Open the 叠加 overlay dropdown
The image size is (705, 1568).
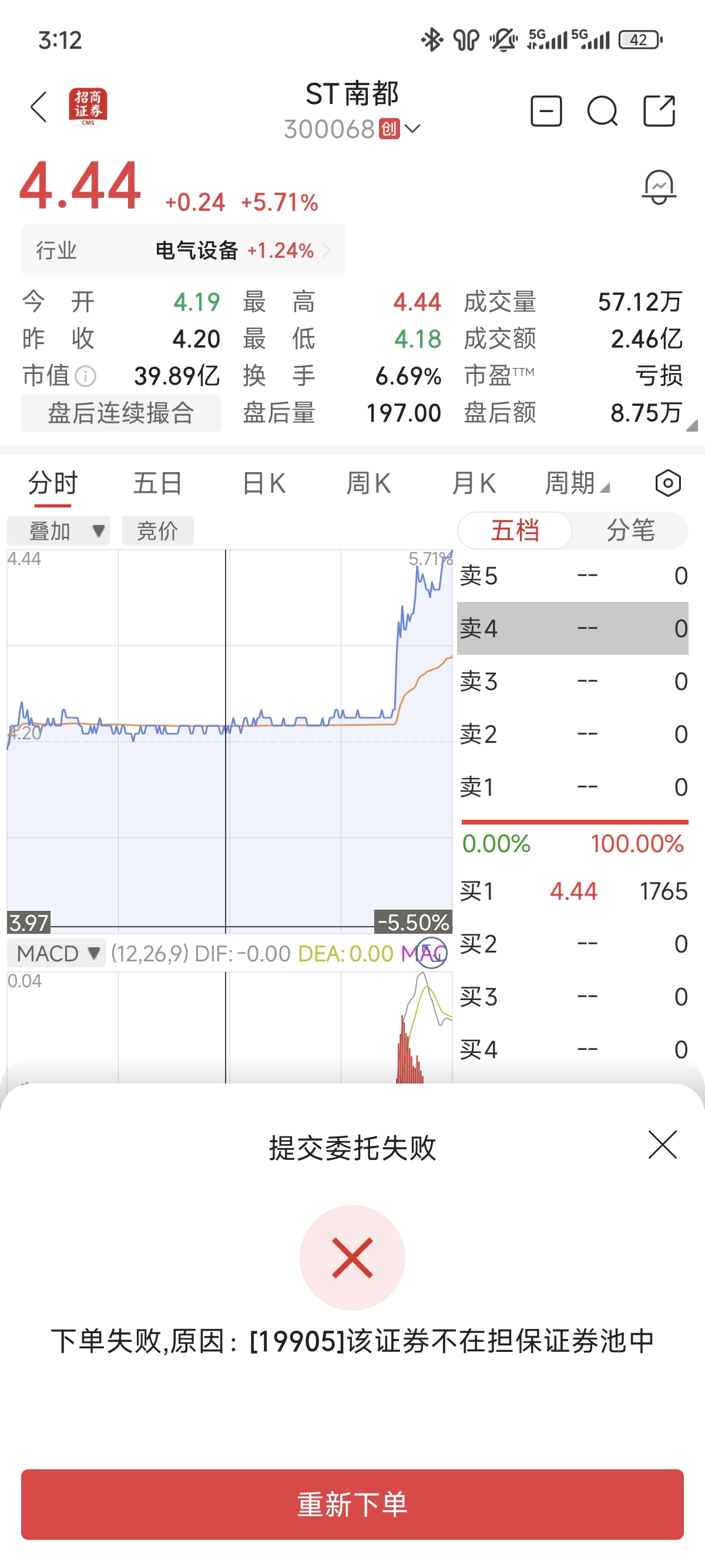tap(58, 531)
